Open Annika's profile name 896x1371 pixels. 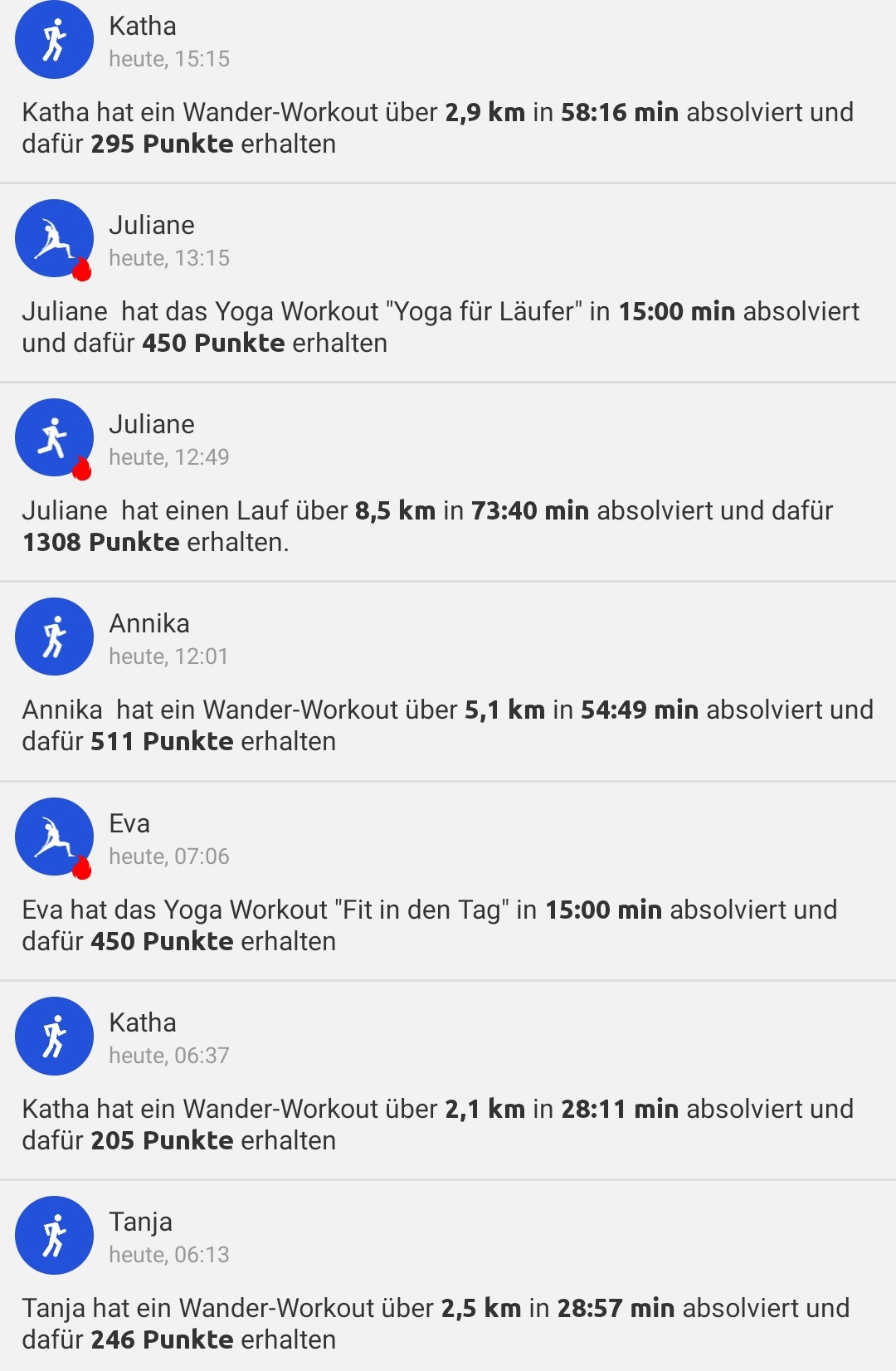coord(149,623)
